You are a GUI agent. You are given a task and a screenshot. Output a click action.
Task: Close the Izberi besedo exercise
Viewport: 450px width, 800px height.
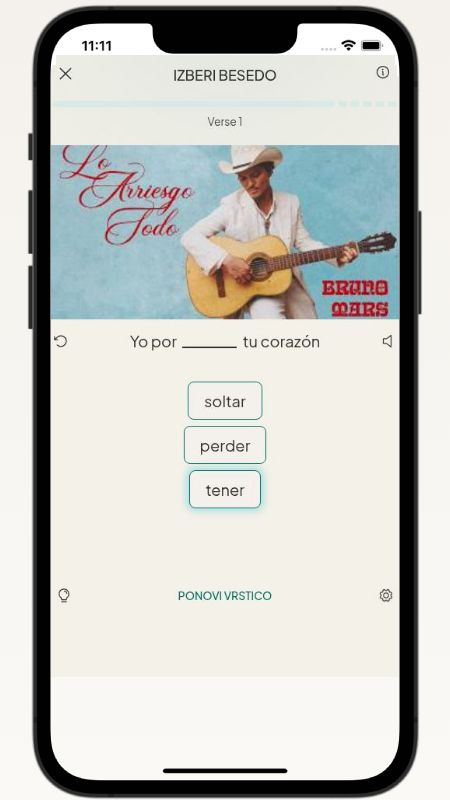click(x=65, y=74)
